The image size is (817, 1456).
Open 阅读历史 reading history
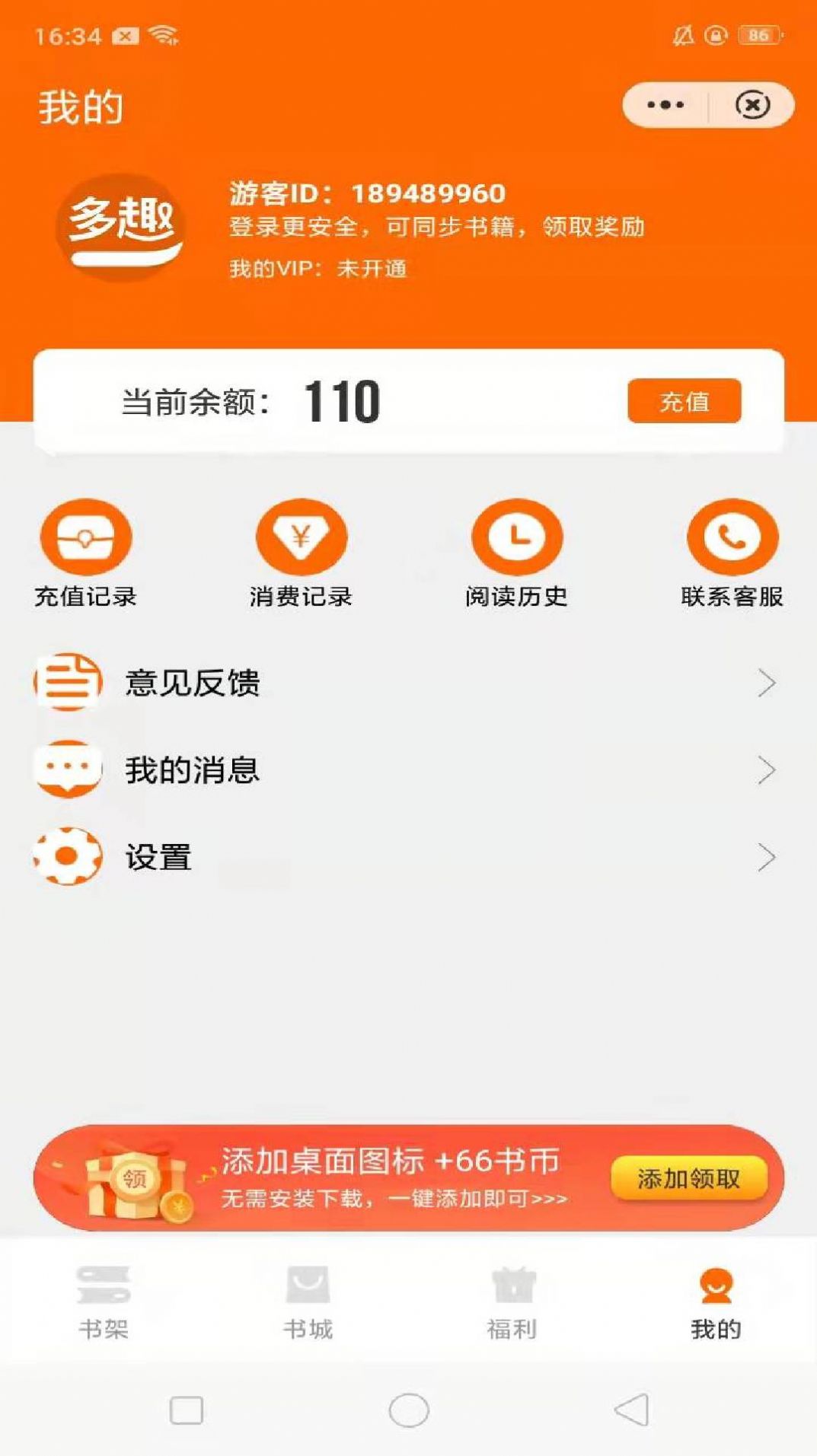516,553
